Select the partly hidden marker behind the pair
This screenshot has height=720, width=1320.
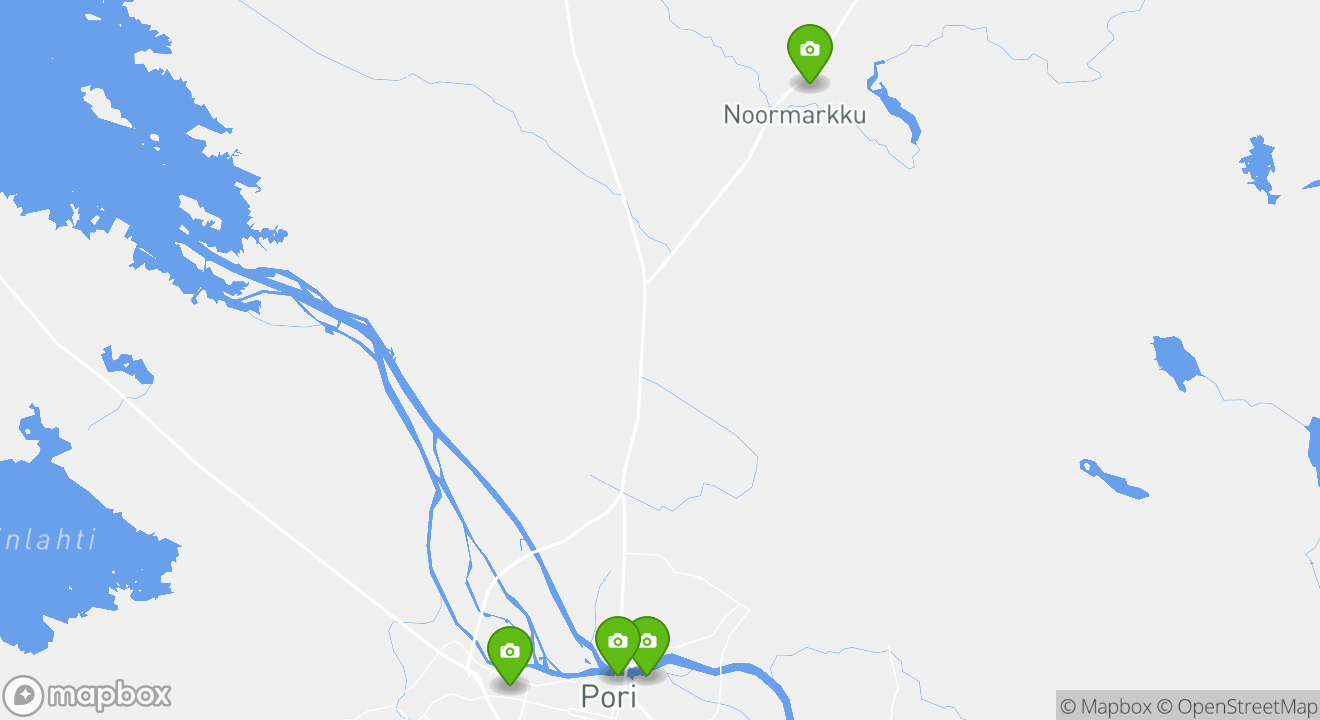coord(657,640)
